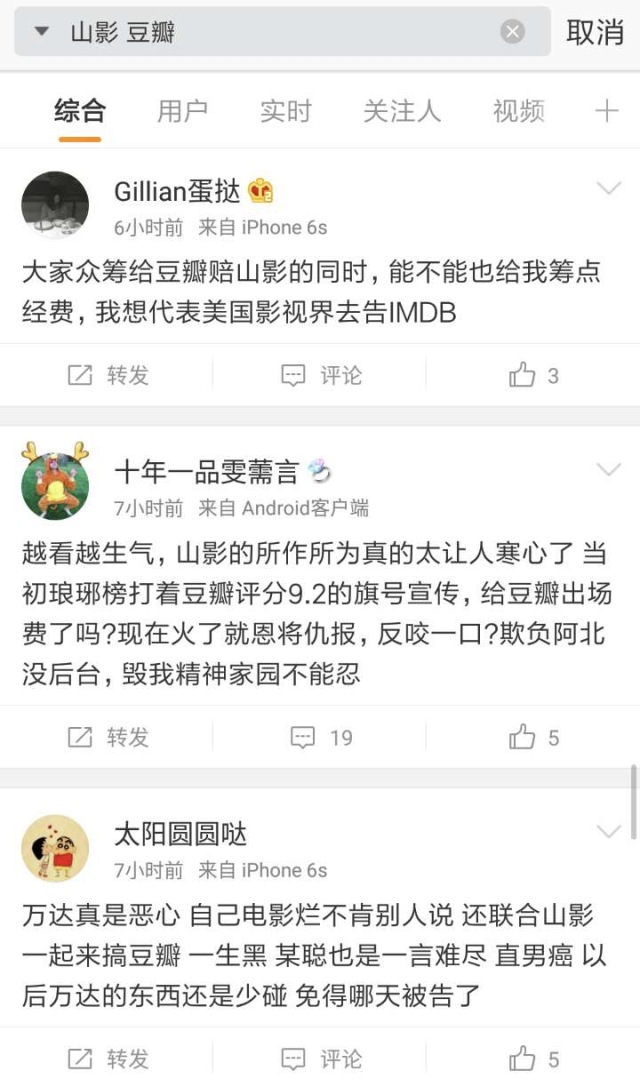This screenshot has width=640, height=1087.
Task: Open the search type dropdown arrow
Action: click(x=41, y=32)
